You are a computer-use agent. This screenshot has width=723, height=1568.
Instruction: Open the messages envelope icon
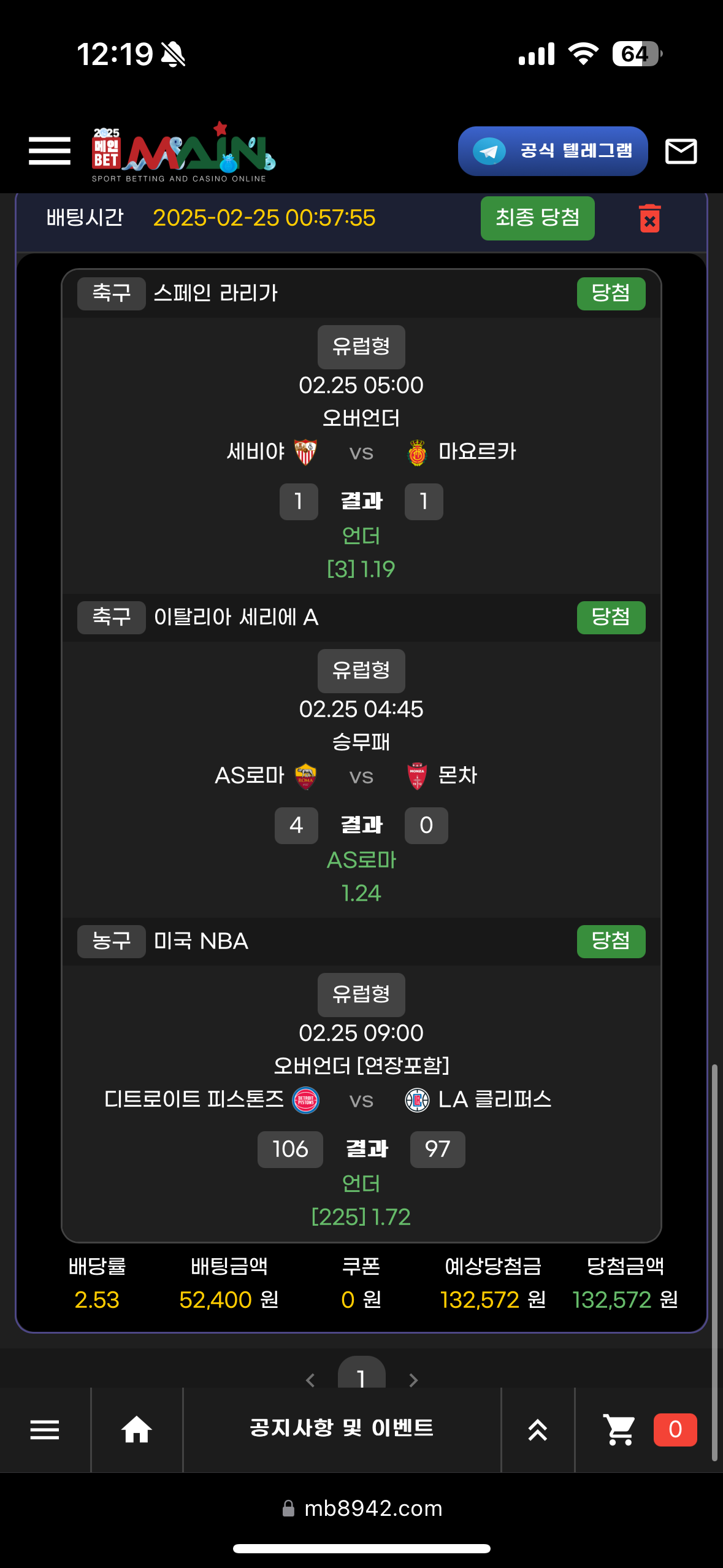681,151
